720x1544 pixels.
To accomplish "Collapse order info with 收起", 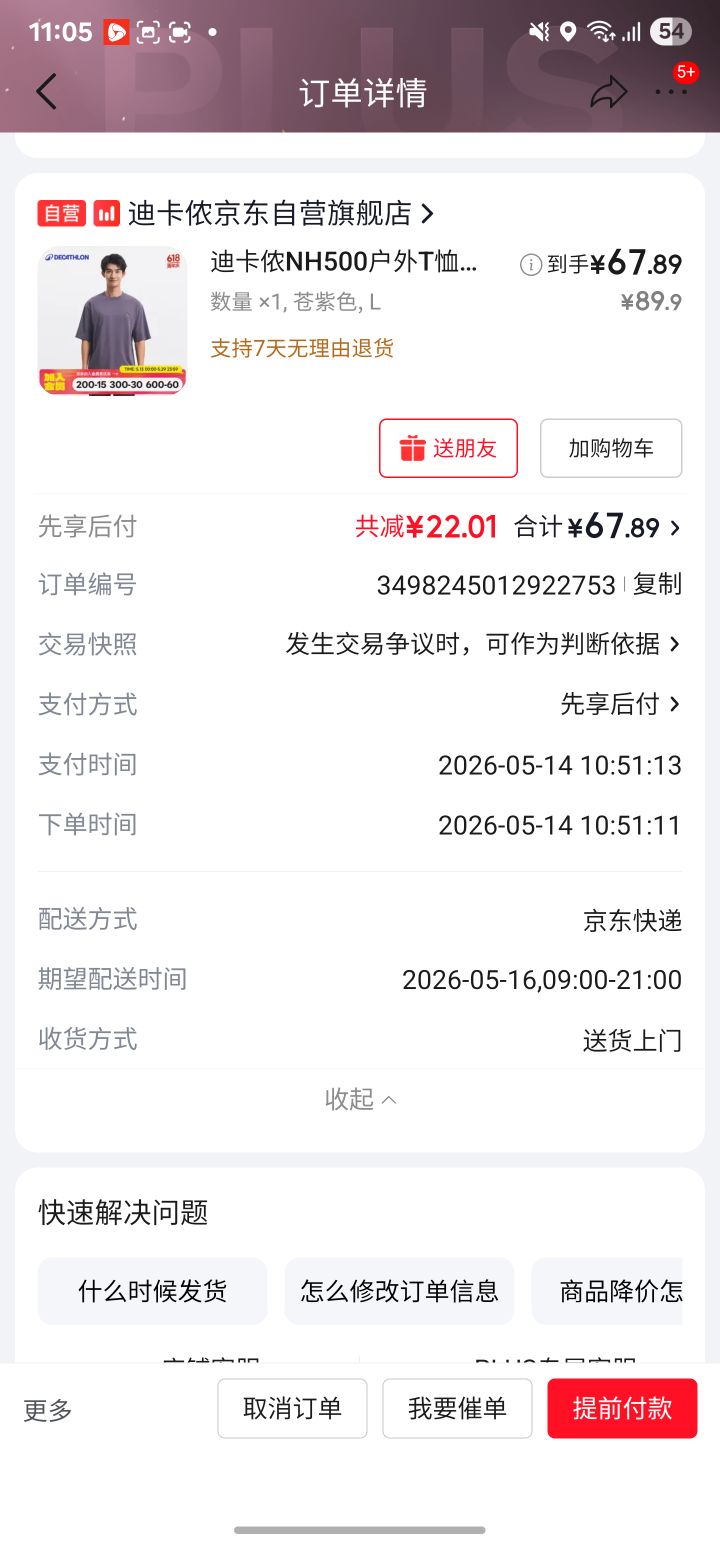I will coord(360,1099).
